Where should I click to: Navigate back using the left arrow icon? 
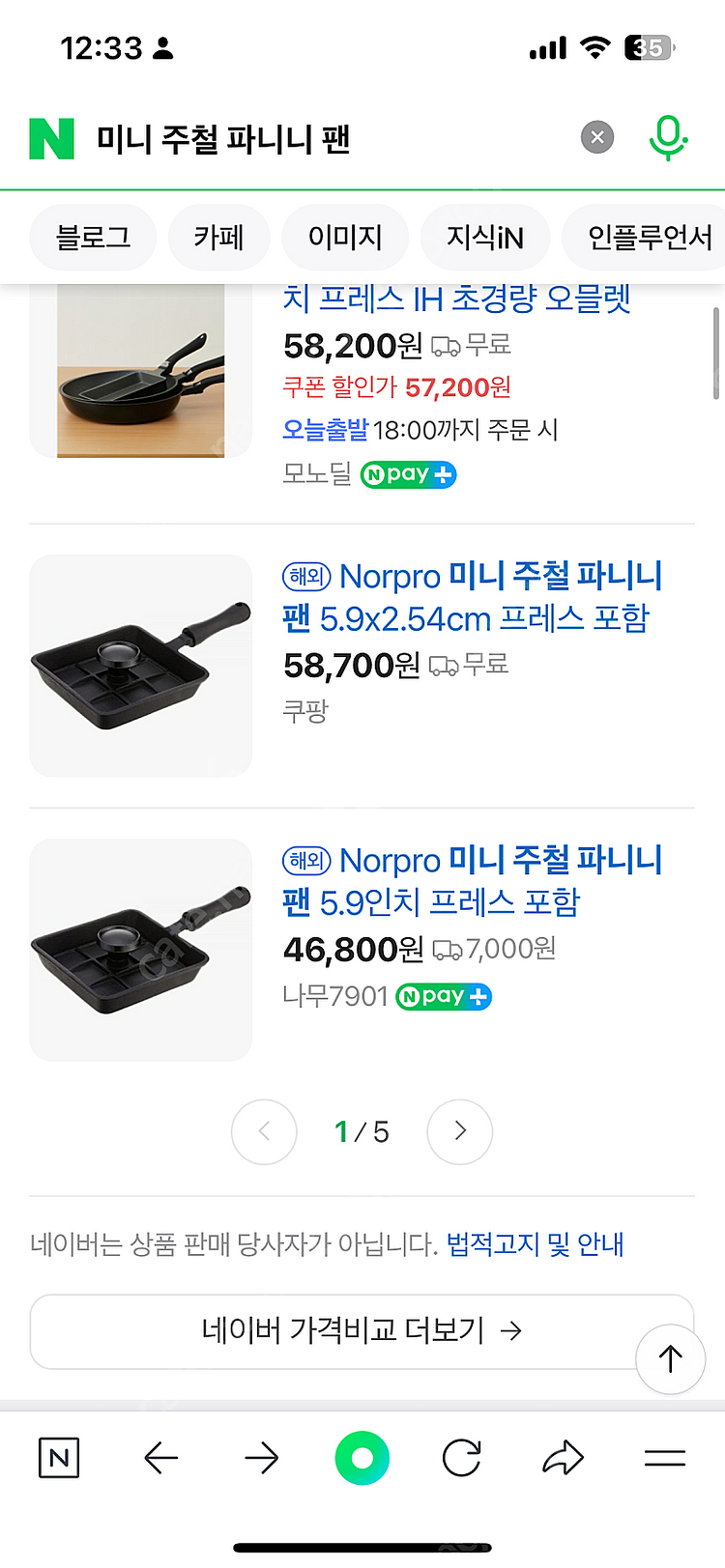point(161,1459)
